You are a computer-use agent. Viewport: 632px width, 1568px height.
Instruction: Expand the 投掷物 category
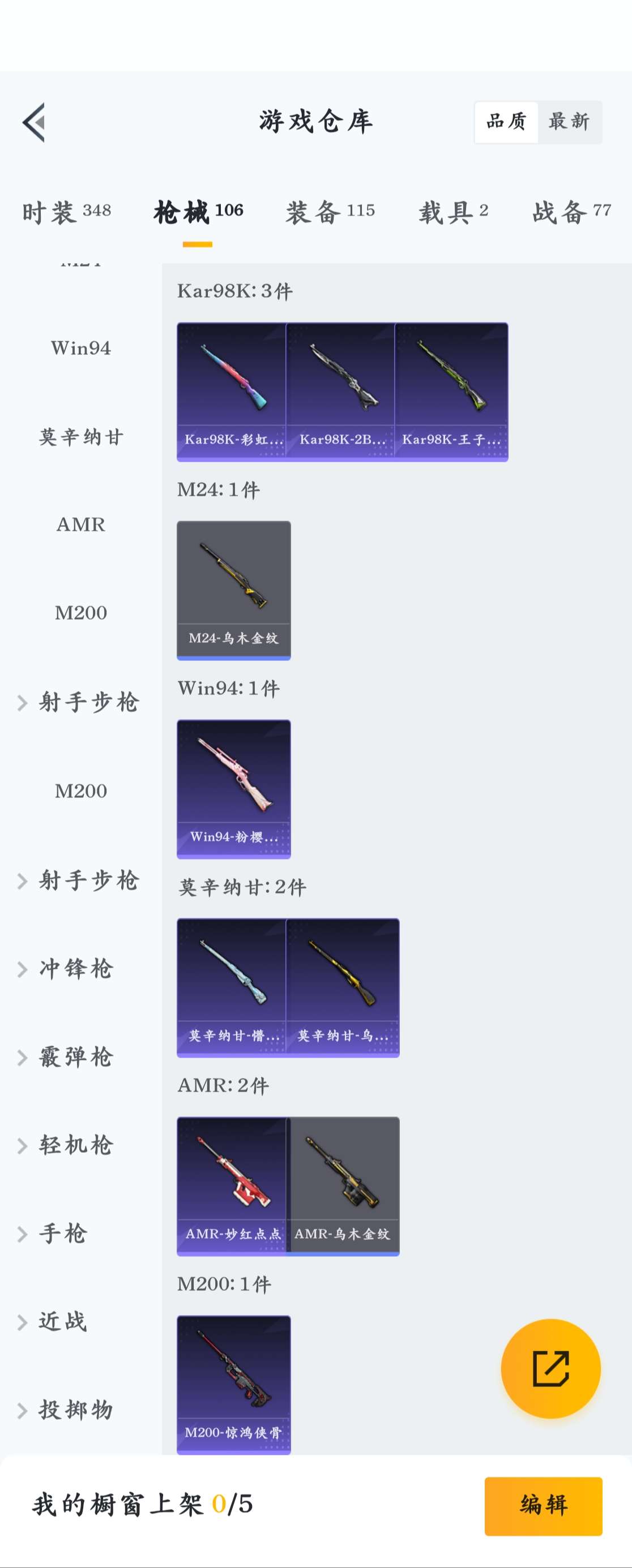click(x=75, y=1410)
